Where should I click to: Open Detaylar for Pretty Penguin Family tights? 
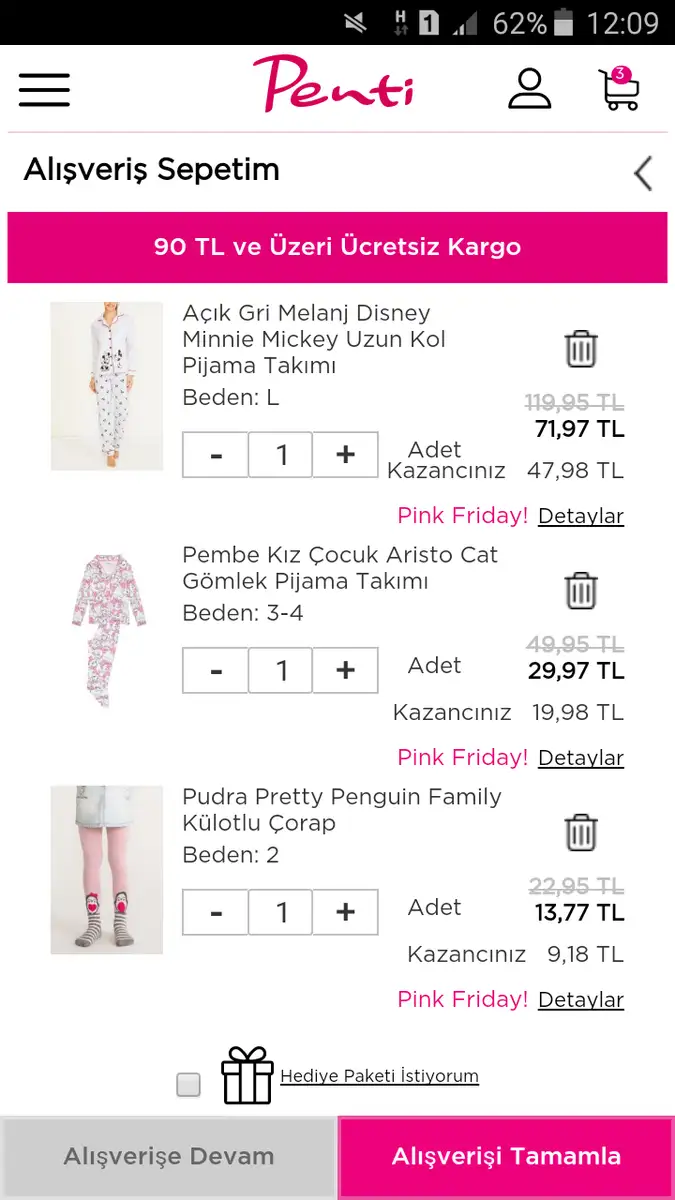(x=581, y=1000)
